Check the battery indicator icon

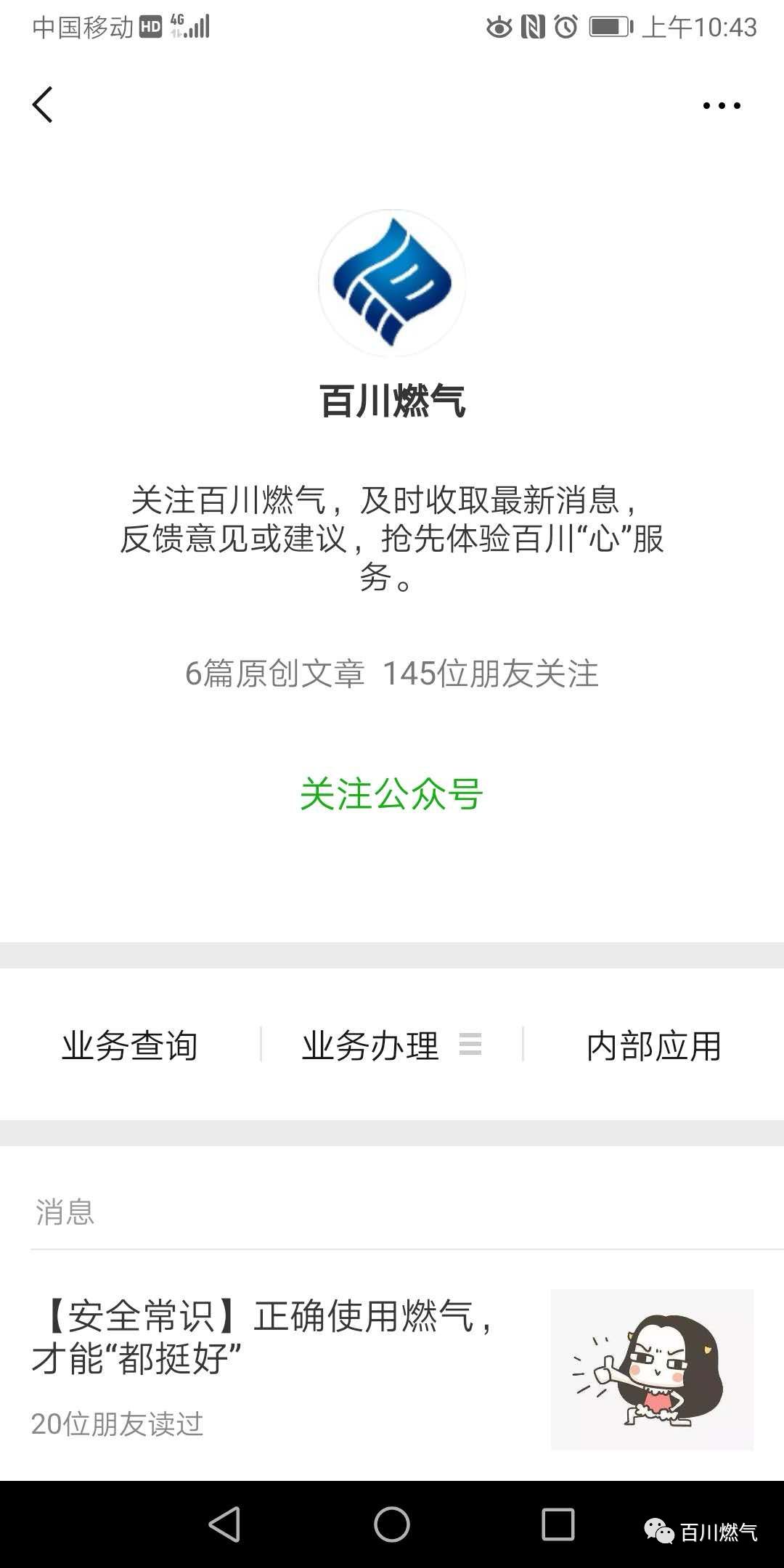pyautogui.click(x=610, y=28)
